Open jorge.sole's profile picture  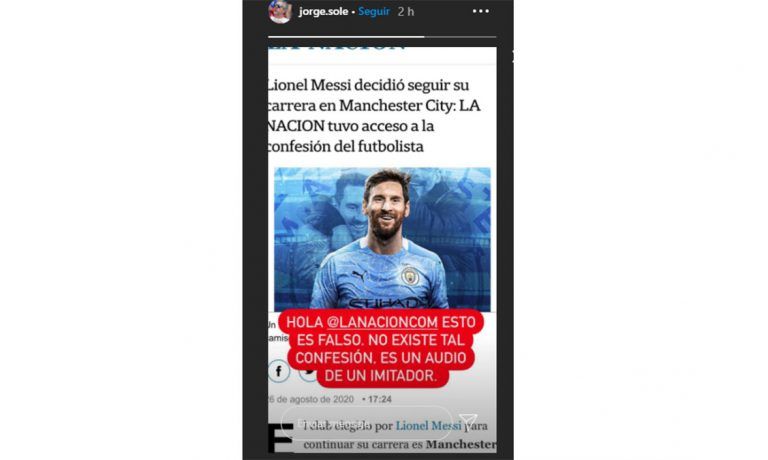point(280,11)
